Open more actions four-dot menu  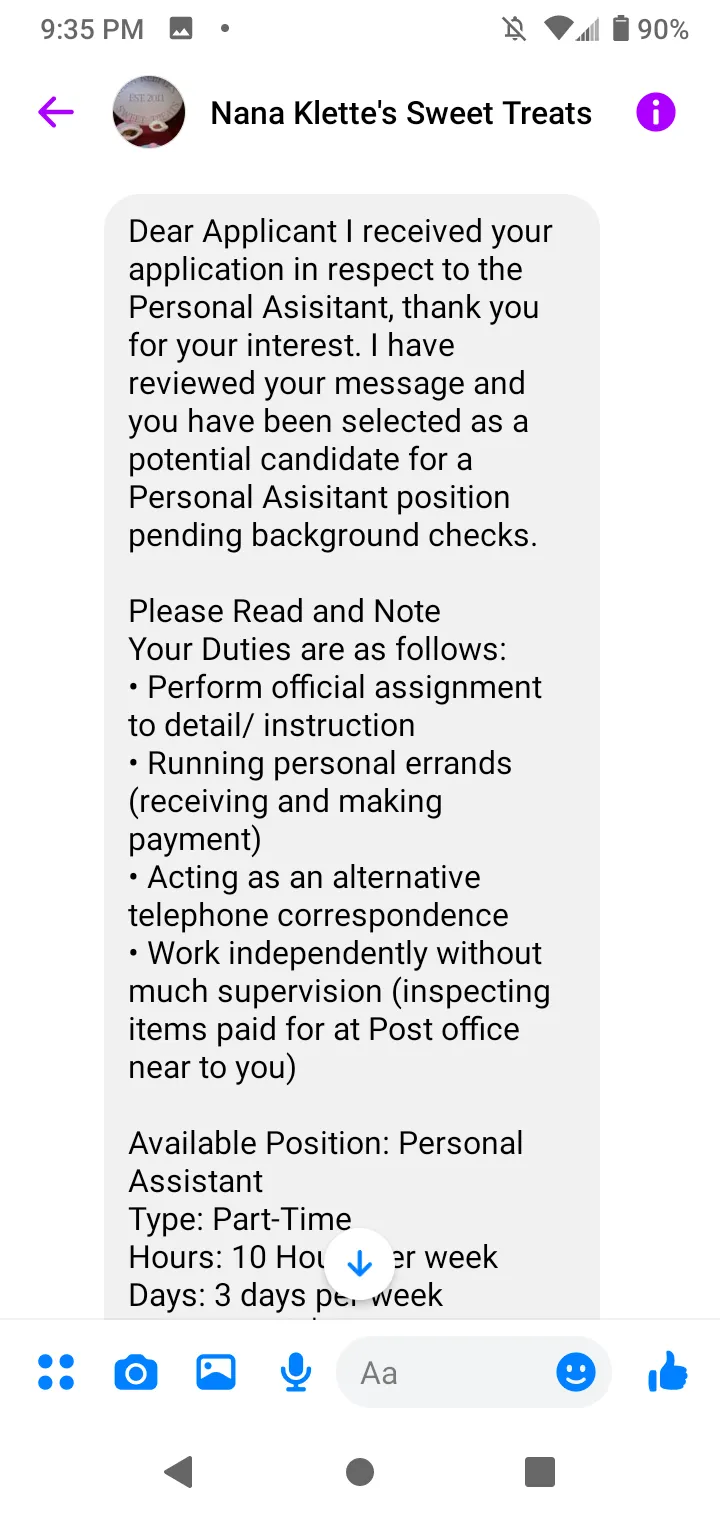point(56,1372)
